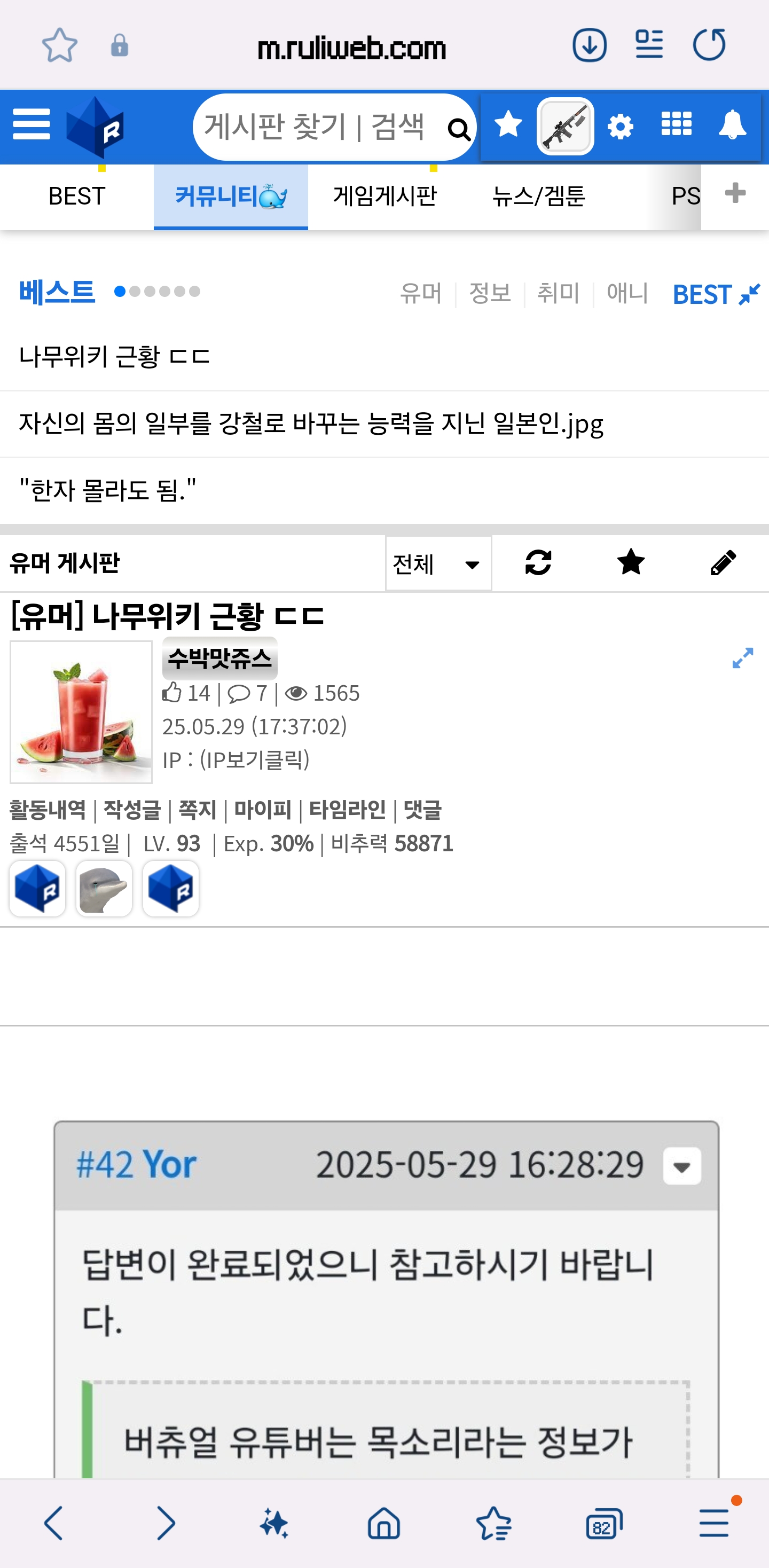Switch to the 게임게시판 tab
Image resolution: width=769 pixels, height=1568 pixels.
[385, 196]
